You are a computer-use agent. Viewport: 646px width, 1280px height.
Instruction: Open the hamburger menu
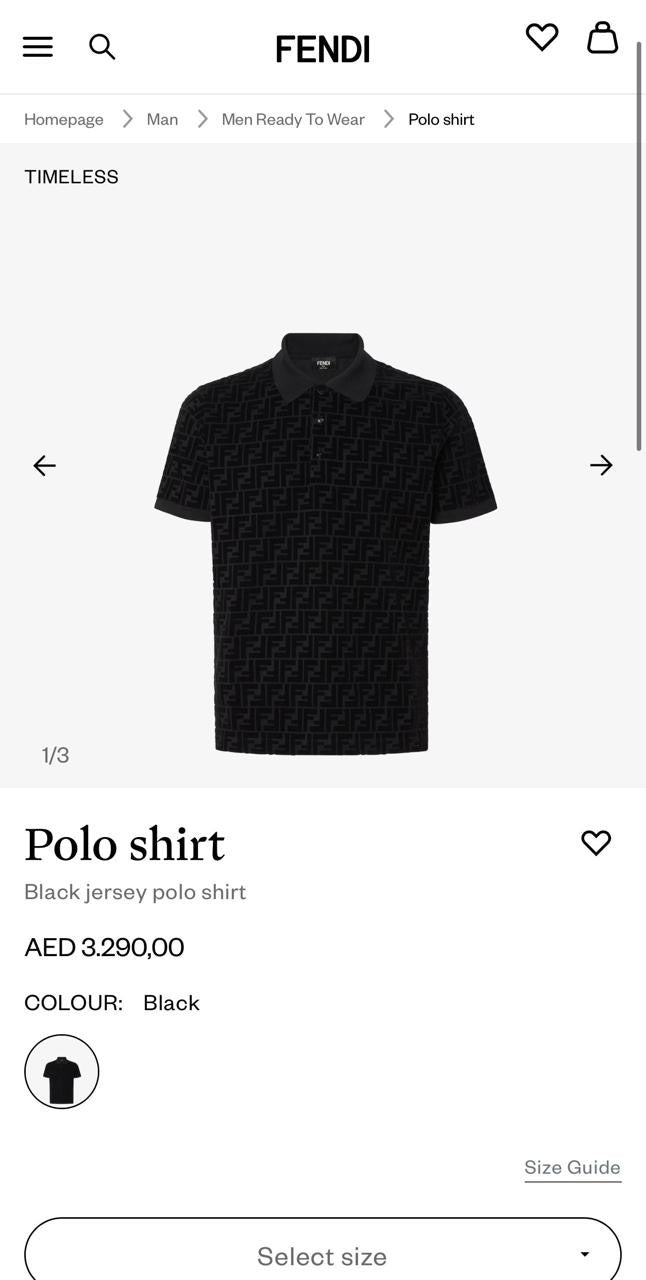(38, 47)
